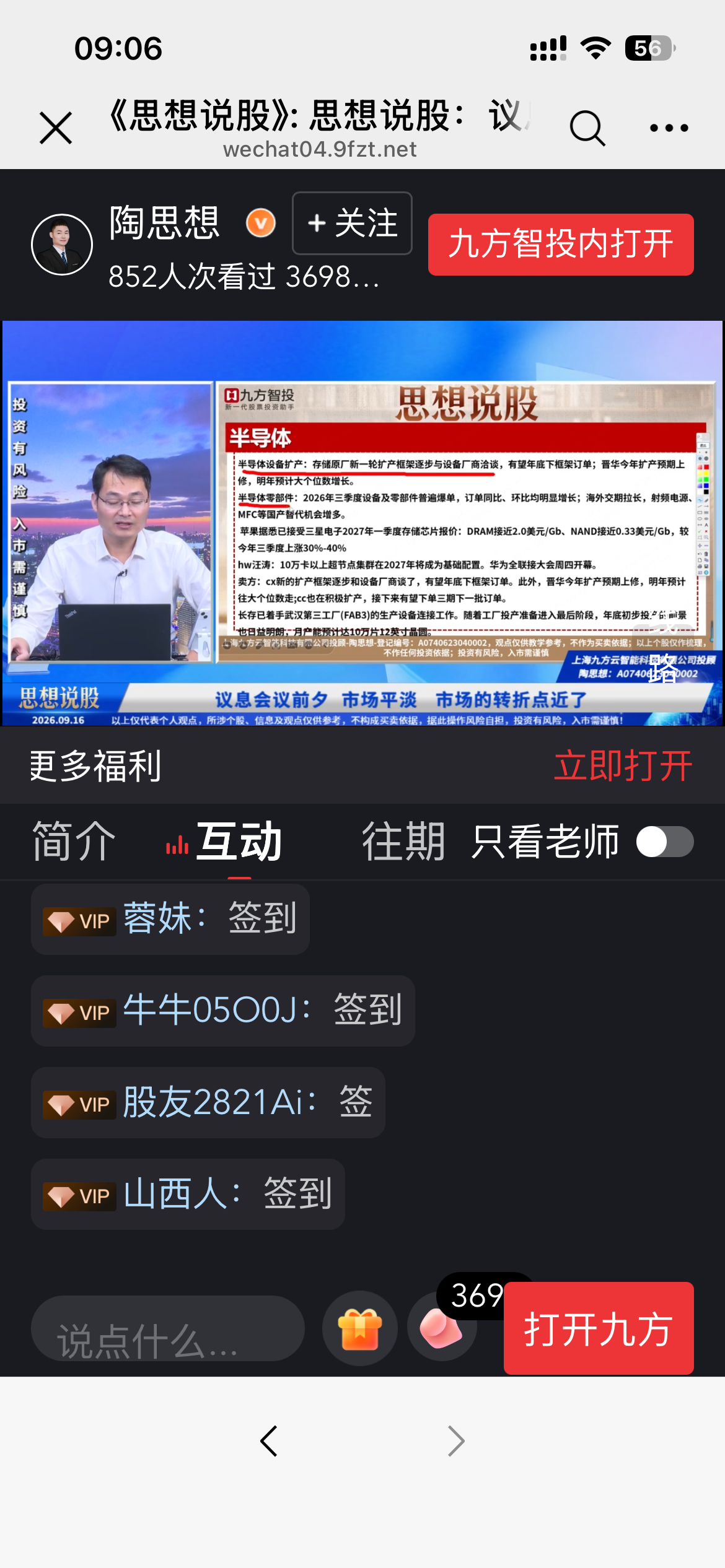Select the 互动 tab

pyautogui.click(x=239, y=842)
